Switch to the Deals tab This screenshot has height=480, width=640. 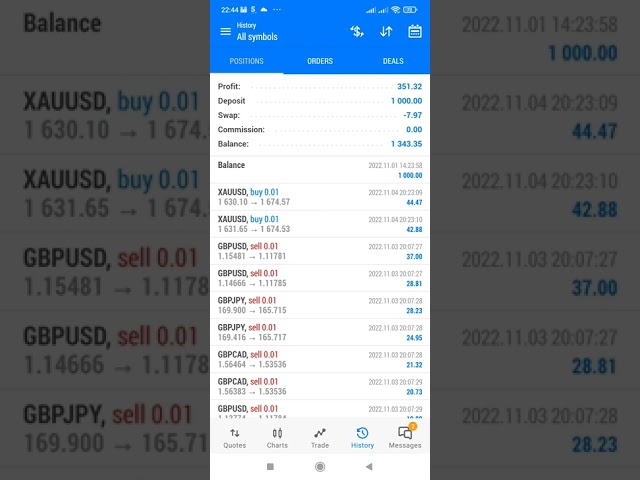(x=393, y=61)
